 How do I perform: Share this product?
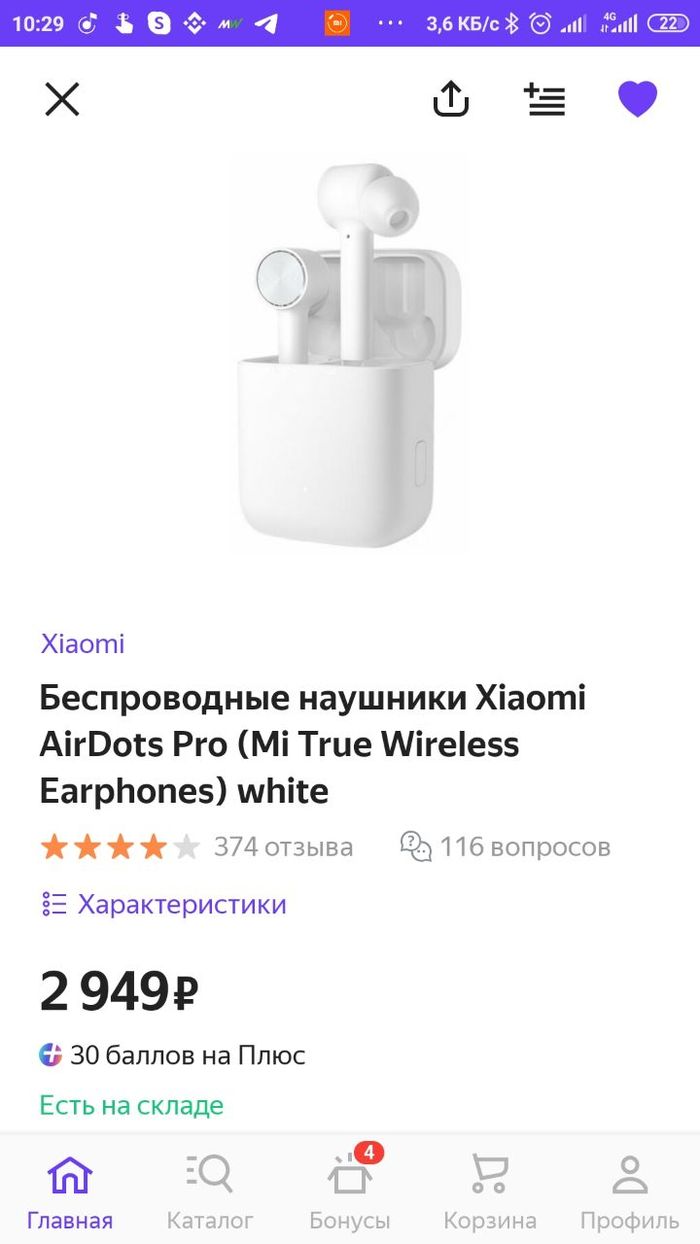[x=451, y=99]
